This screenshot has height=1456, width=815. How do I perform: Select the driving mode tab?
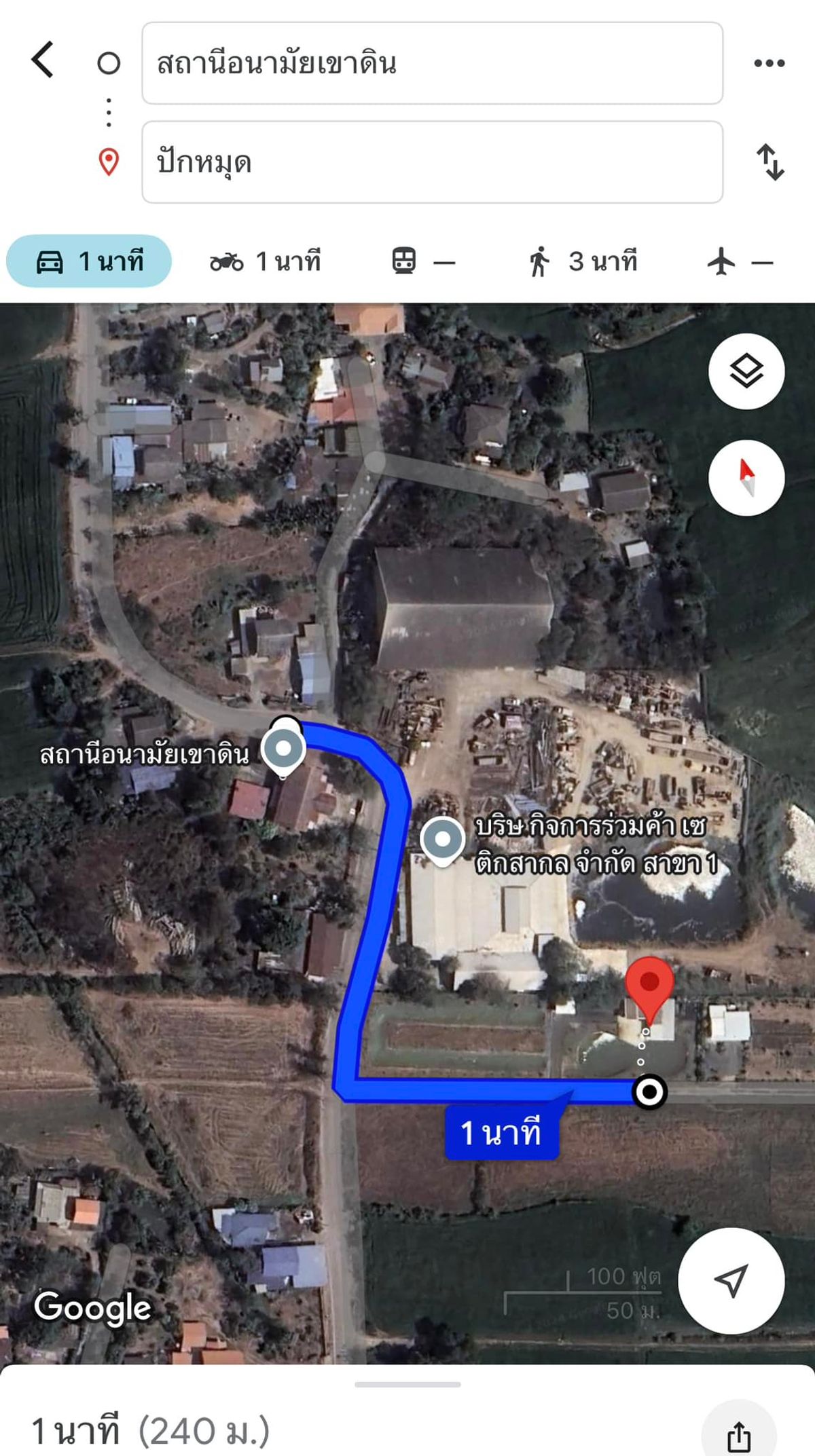[89, 261]
